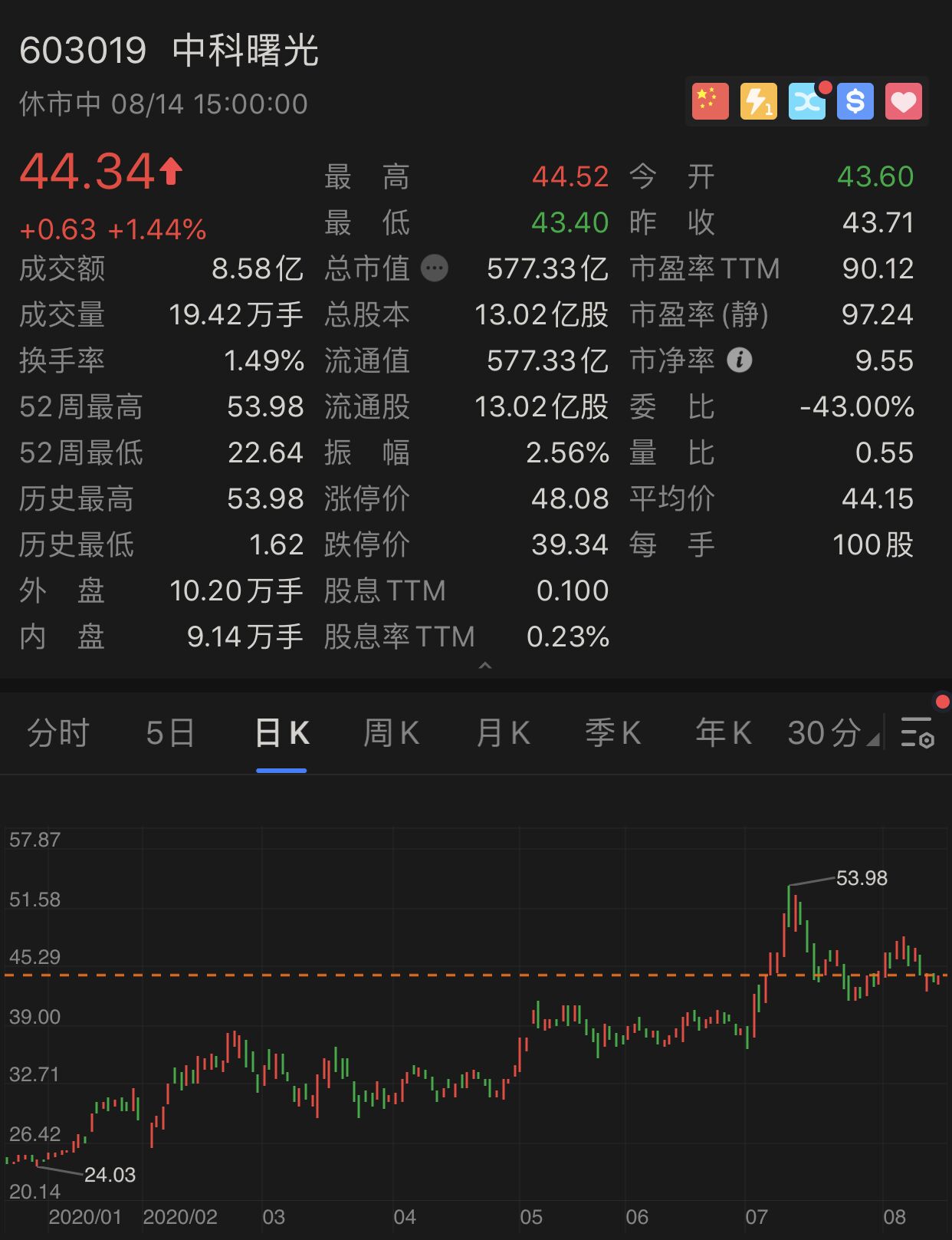This screenshot has width=952, height=1240.
Task: Open the dollar sign icon
Action: (x=855, y=100)
